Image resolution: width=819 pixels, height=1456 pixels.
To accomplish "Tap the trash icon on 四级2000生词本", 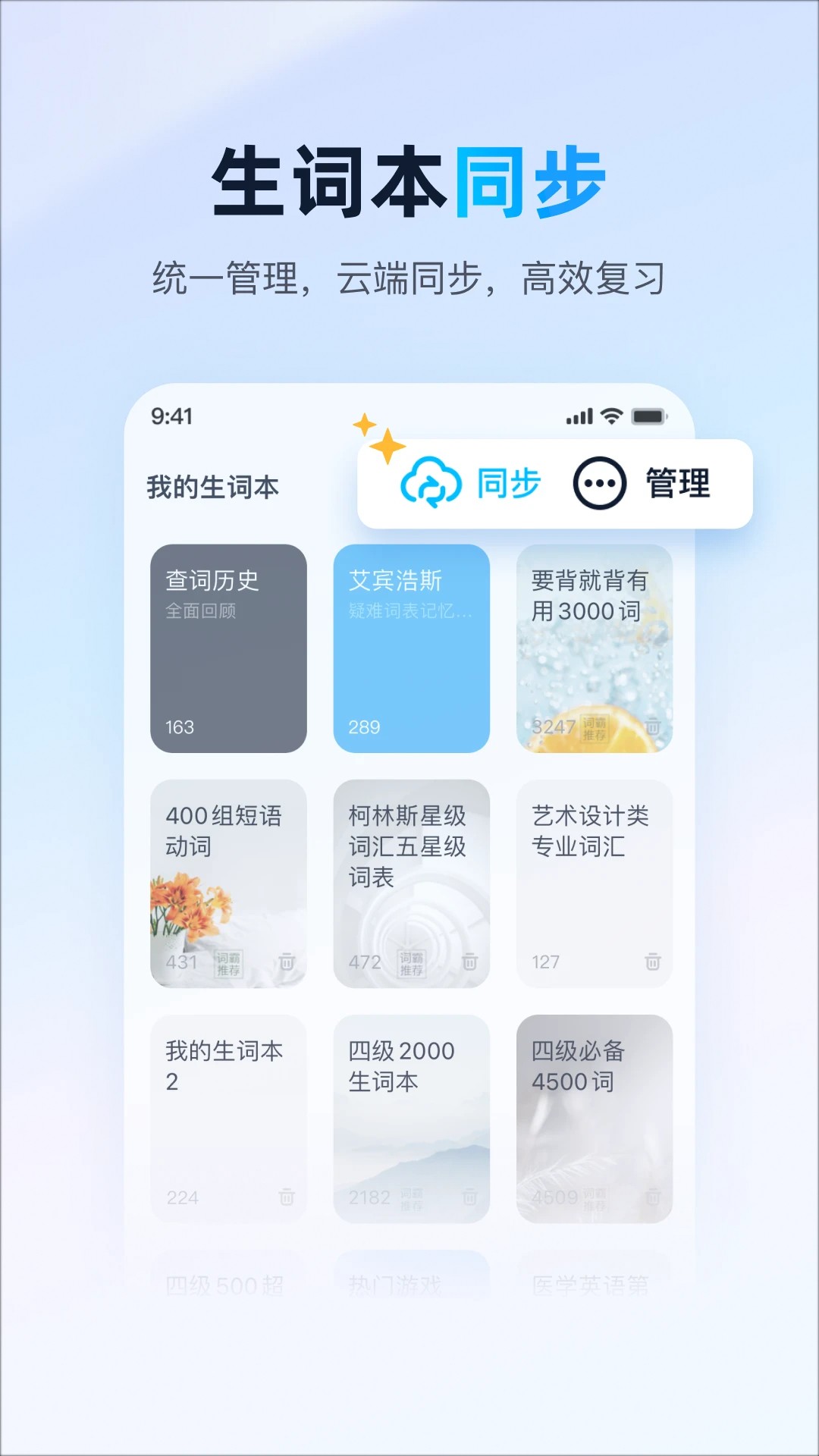I will (x=469, y=1197).
